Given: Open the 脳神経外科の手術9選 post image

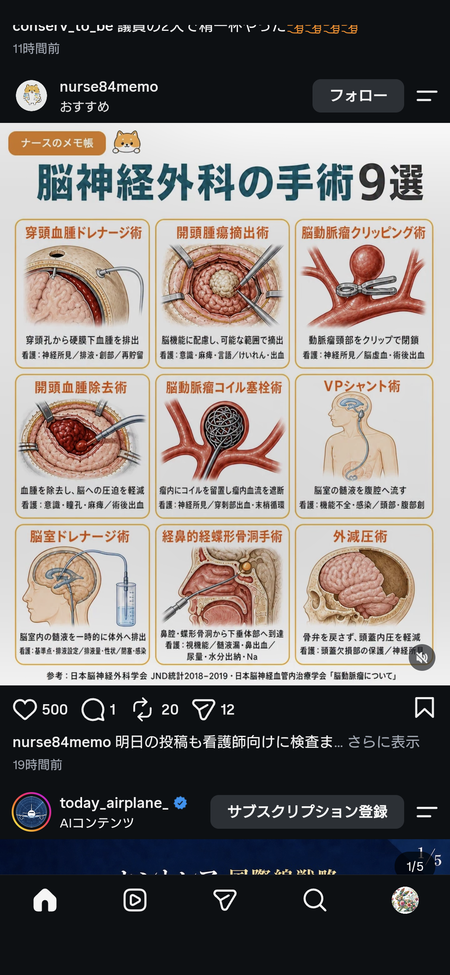Looking at the screenshot, I should tap(225, 404).
